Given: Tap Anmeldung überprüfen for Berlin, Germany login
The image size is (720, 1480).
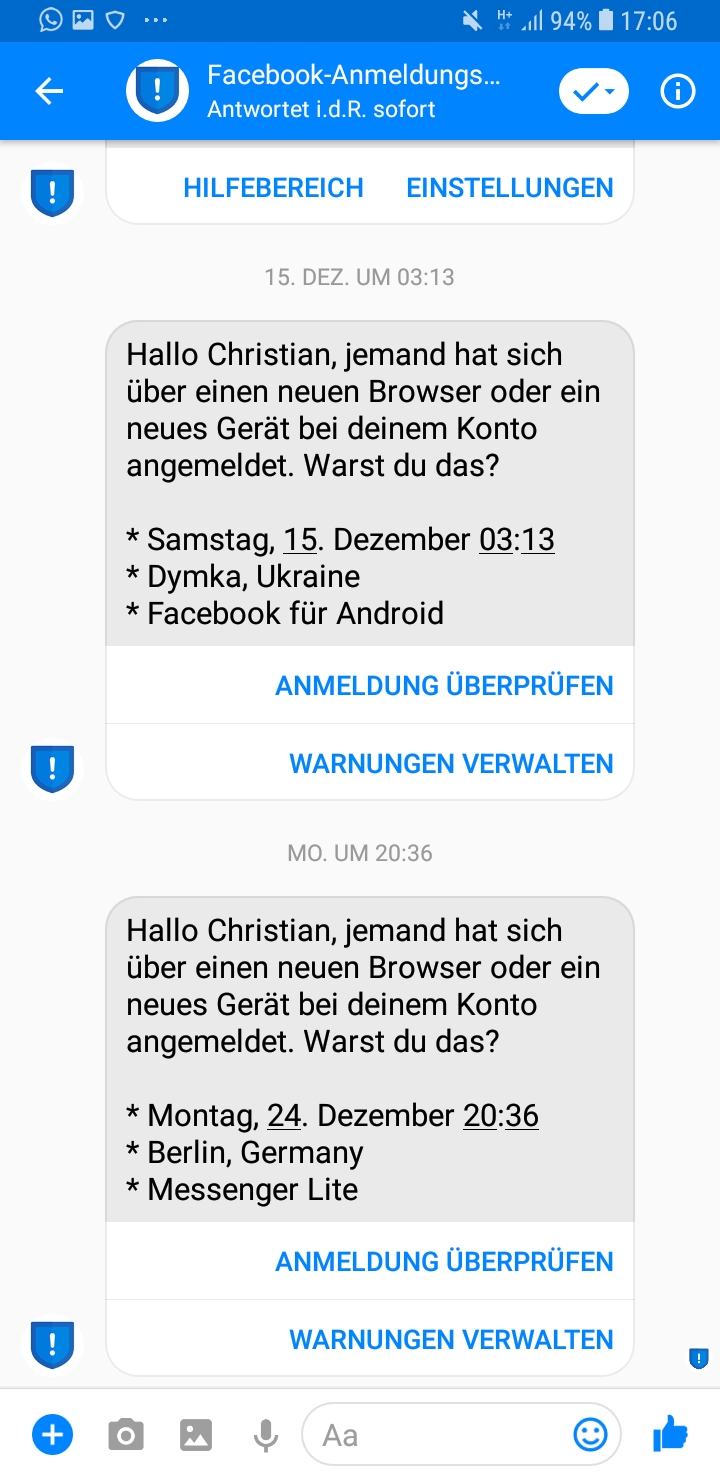Looking at the screenshot, I should 444,1262.
